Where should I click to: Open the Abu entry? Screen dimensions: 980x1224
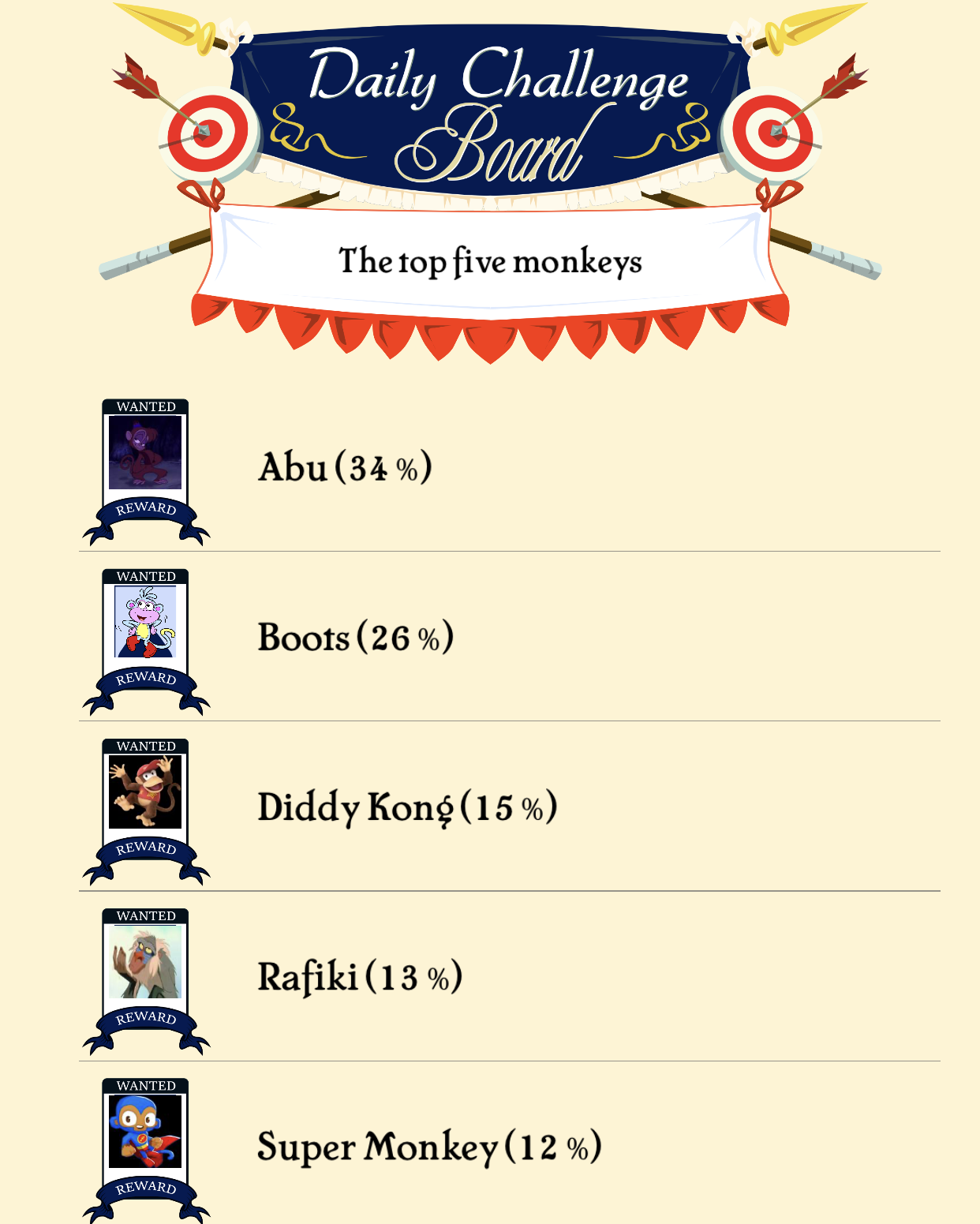pyautogui.click(x=345, y=467)
